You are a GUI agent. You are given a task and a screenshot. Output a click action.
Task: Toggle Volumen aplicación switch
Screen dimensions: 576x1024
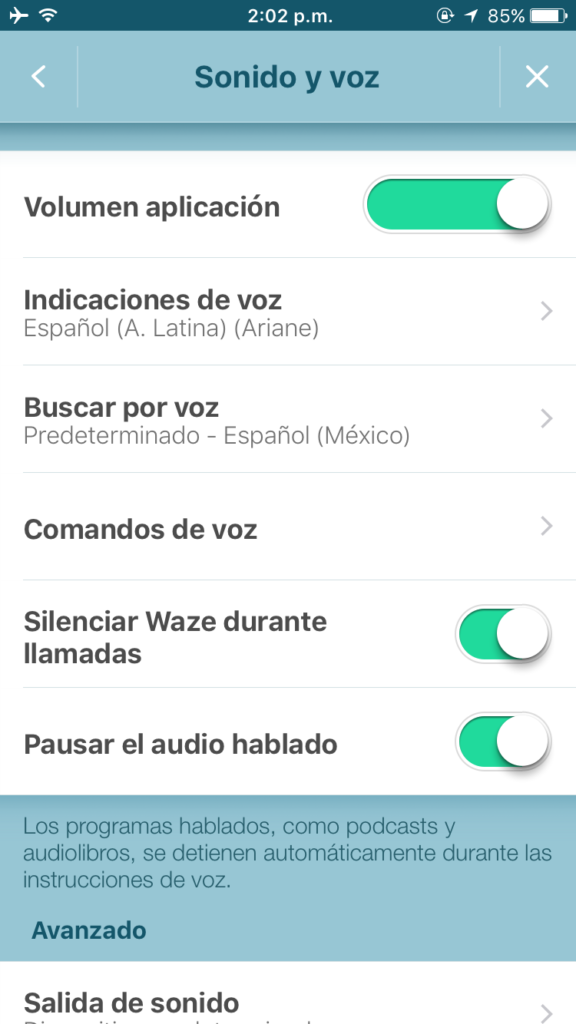(457, 204)
